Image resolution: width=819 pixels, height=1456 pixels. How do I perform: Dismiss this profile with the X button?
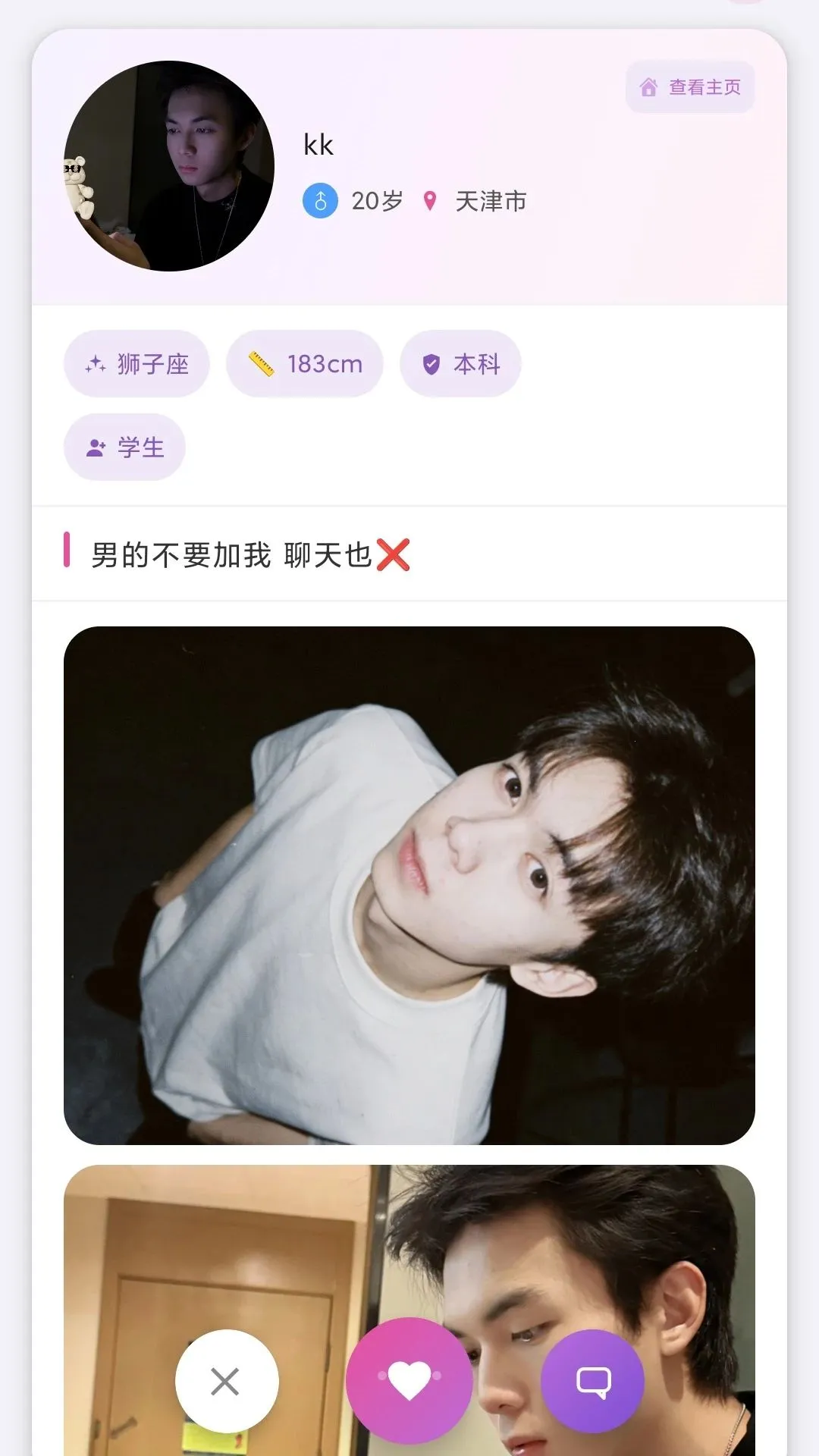point(227,1381)
